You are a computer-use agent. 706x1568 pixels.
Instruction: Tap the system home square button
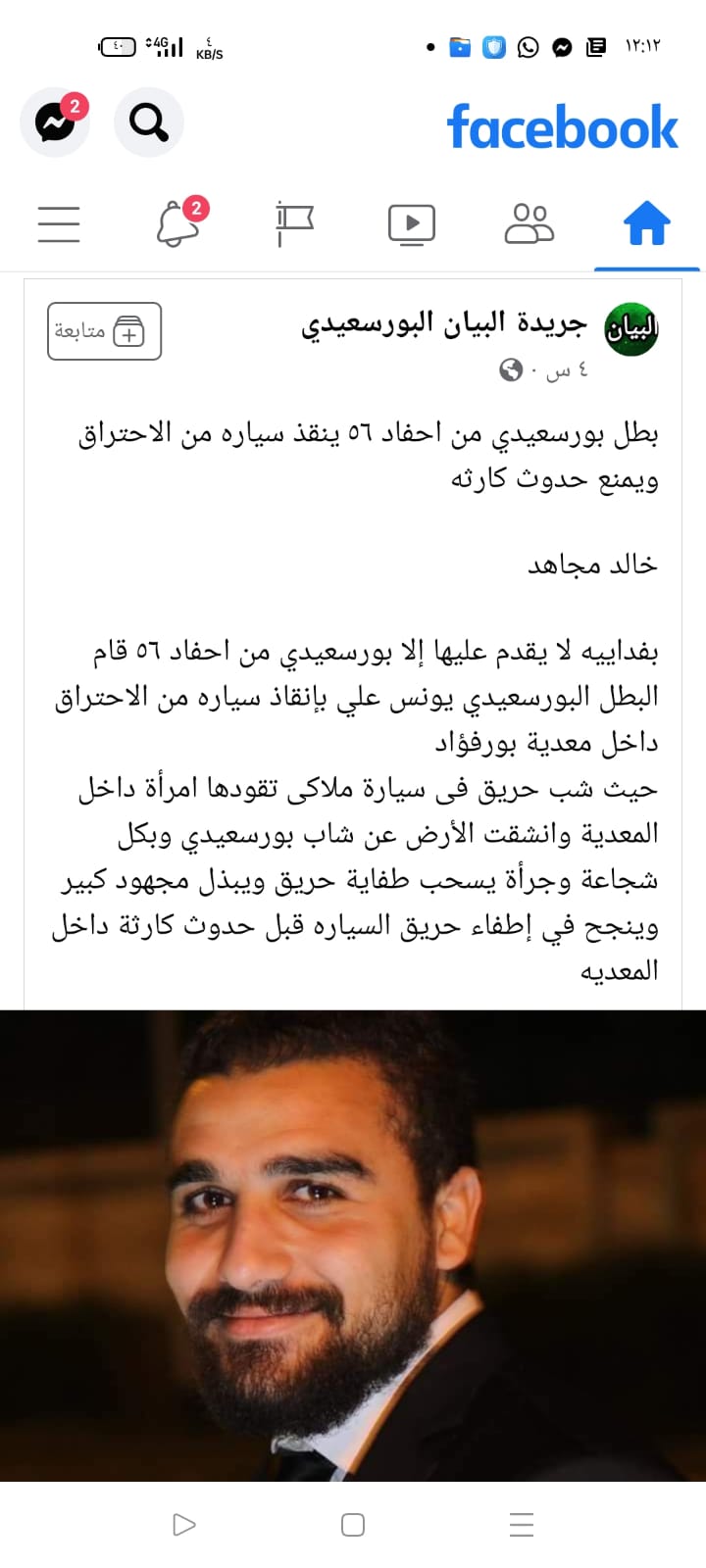[x=353, y=1525]
